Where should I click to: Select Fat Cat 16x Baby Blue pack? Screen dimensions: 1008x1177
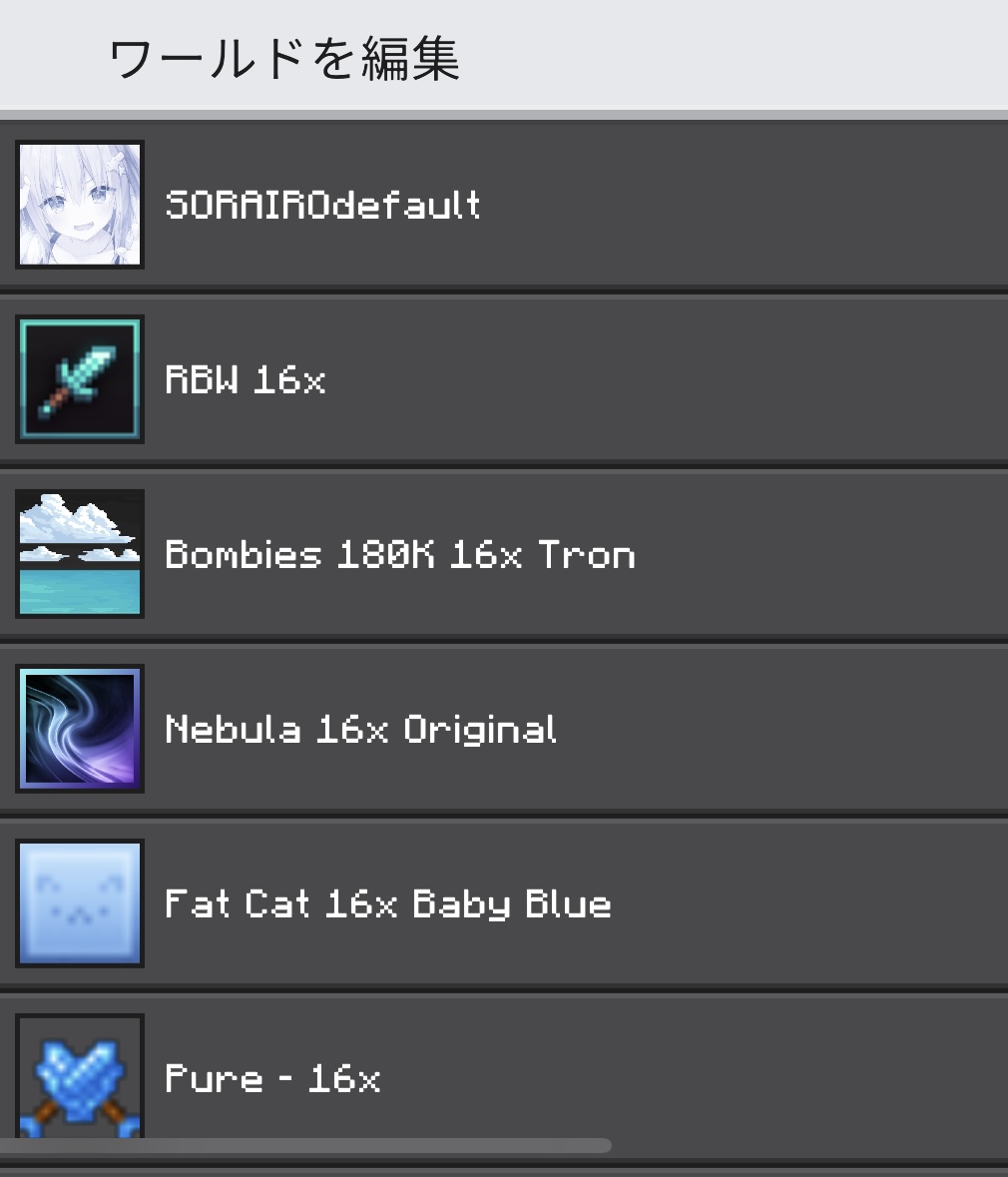(504, 903)
